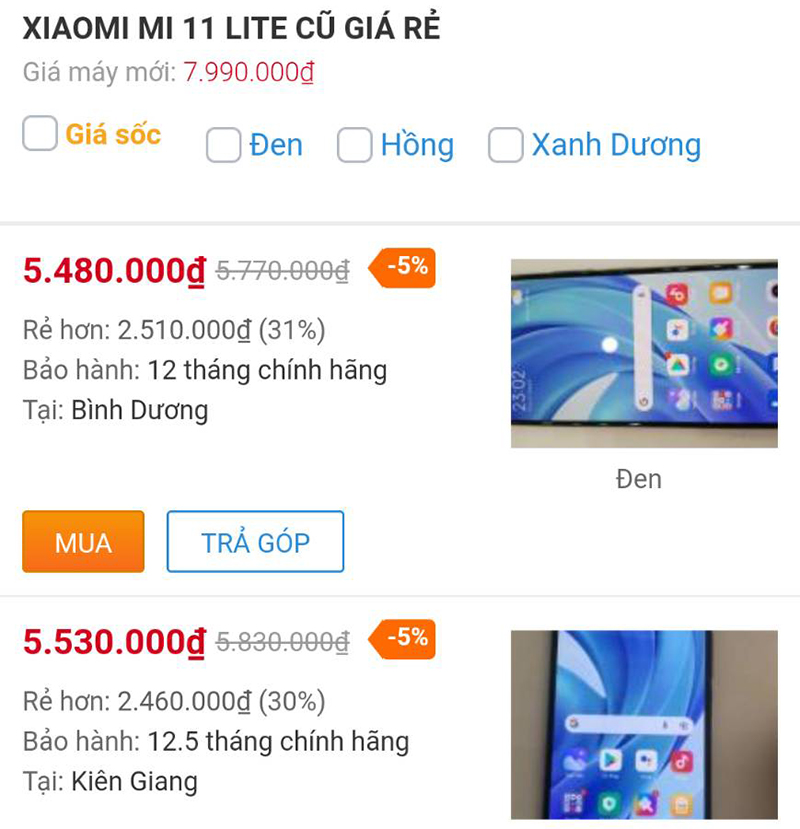The image size is (800, 829).
Task: Click the Google G logo in the phone's search bar
Action: [x=575, y=722]
